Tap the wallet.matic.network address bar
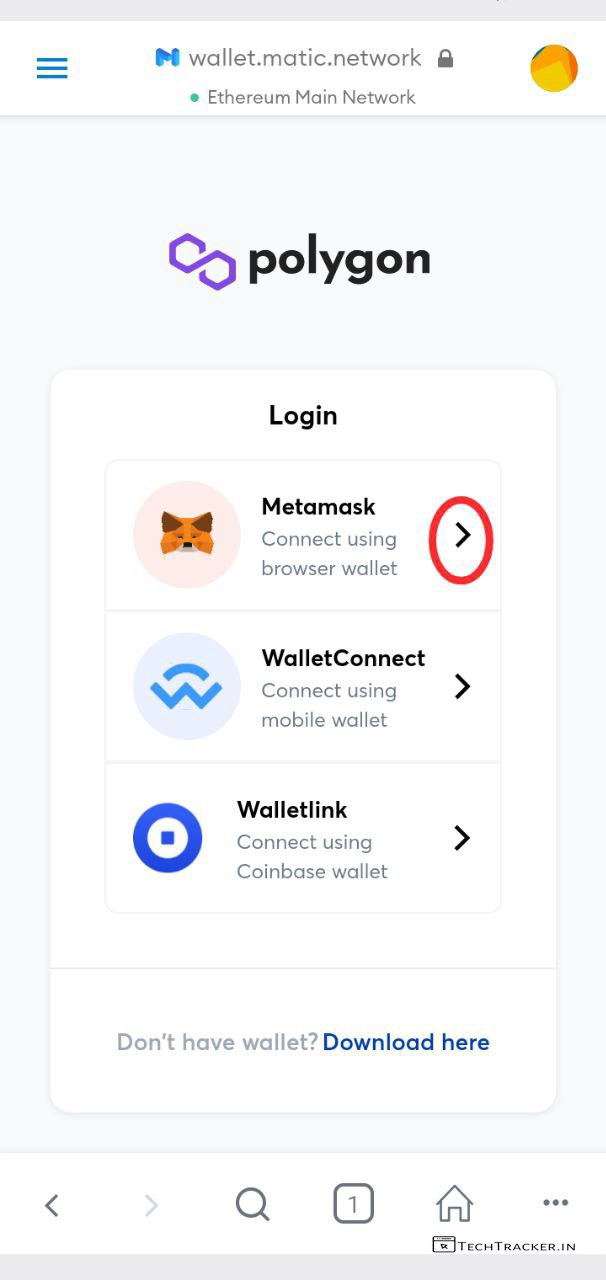 304,58
